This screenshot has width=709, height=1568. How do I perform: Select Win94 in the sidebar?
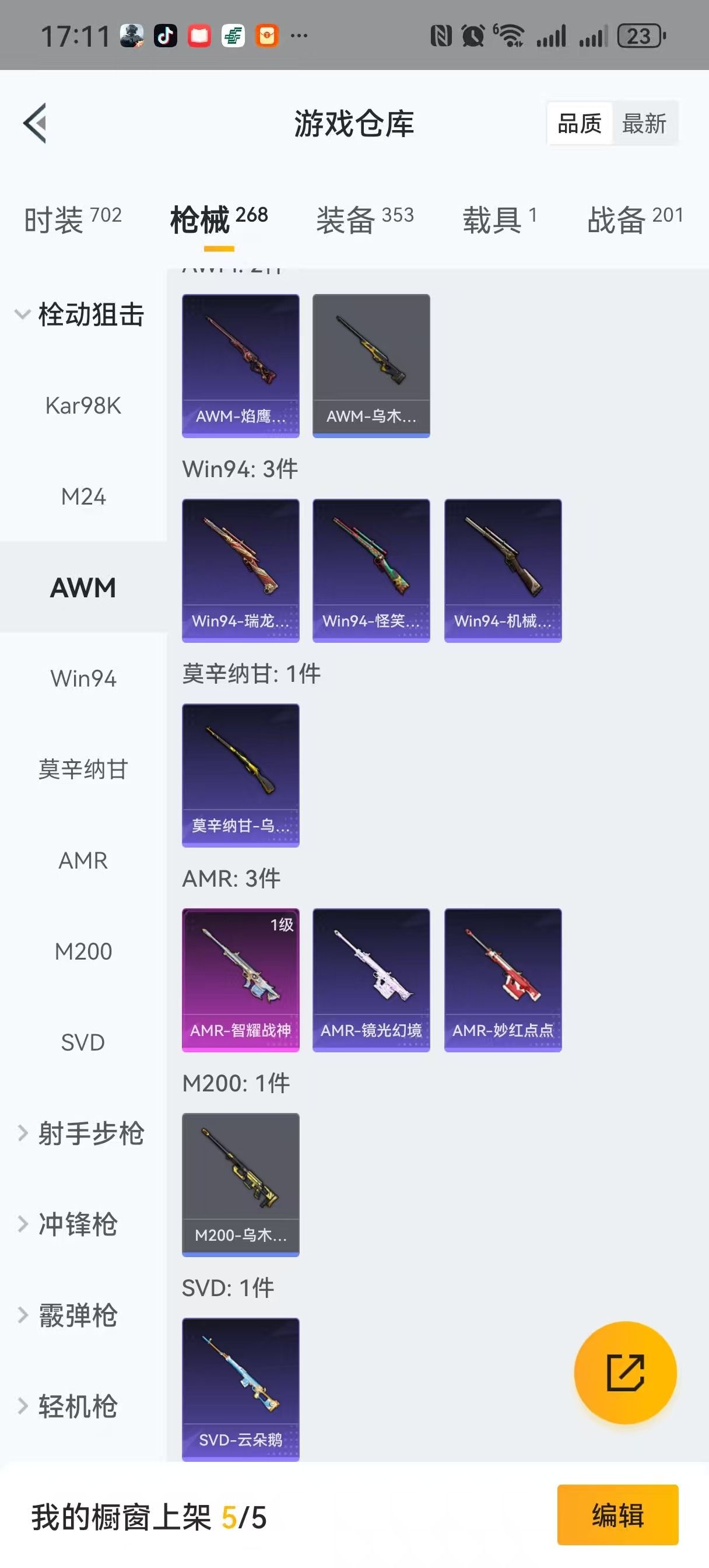pyautogui.click(x=83, y=678)
